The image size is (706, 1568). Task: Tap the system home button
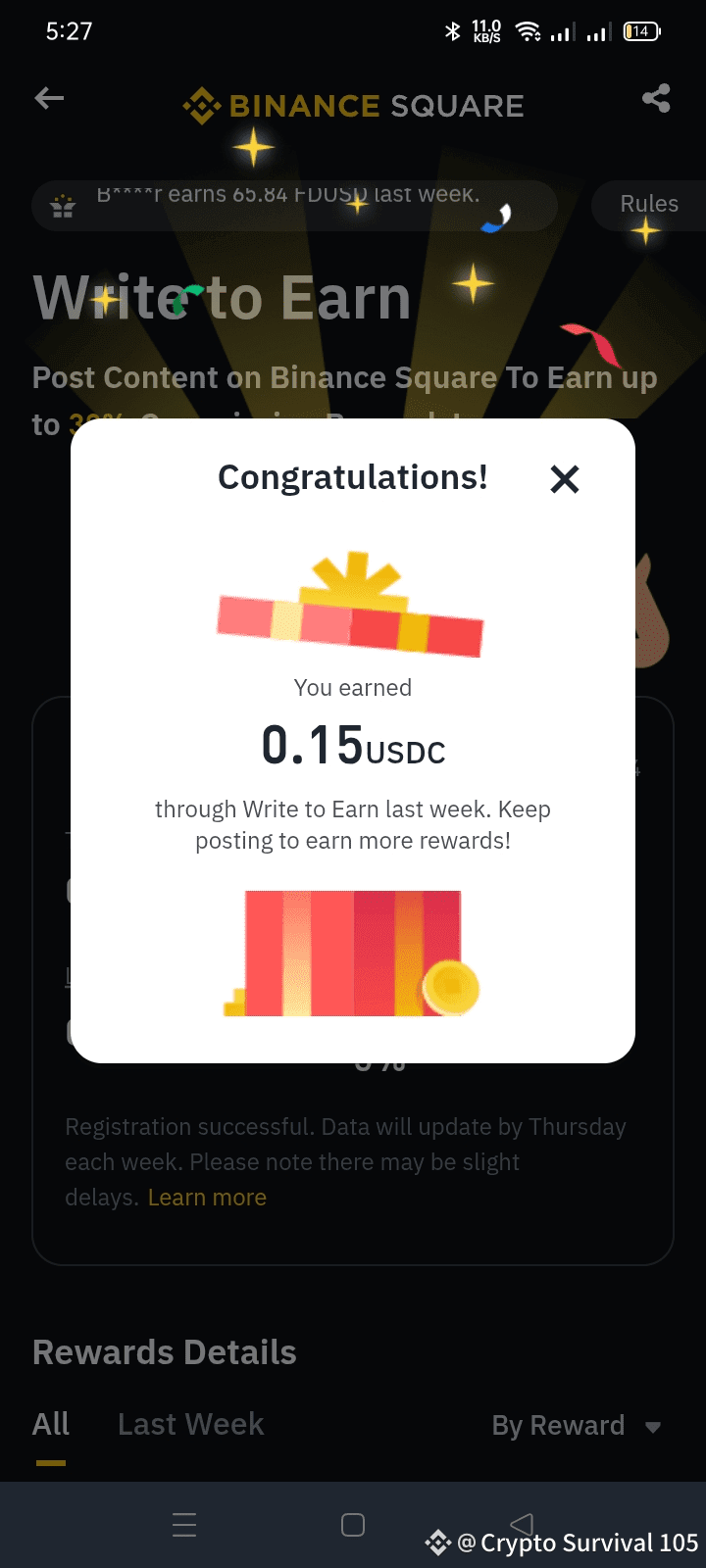click(353, 1525)
